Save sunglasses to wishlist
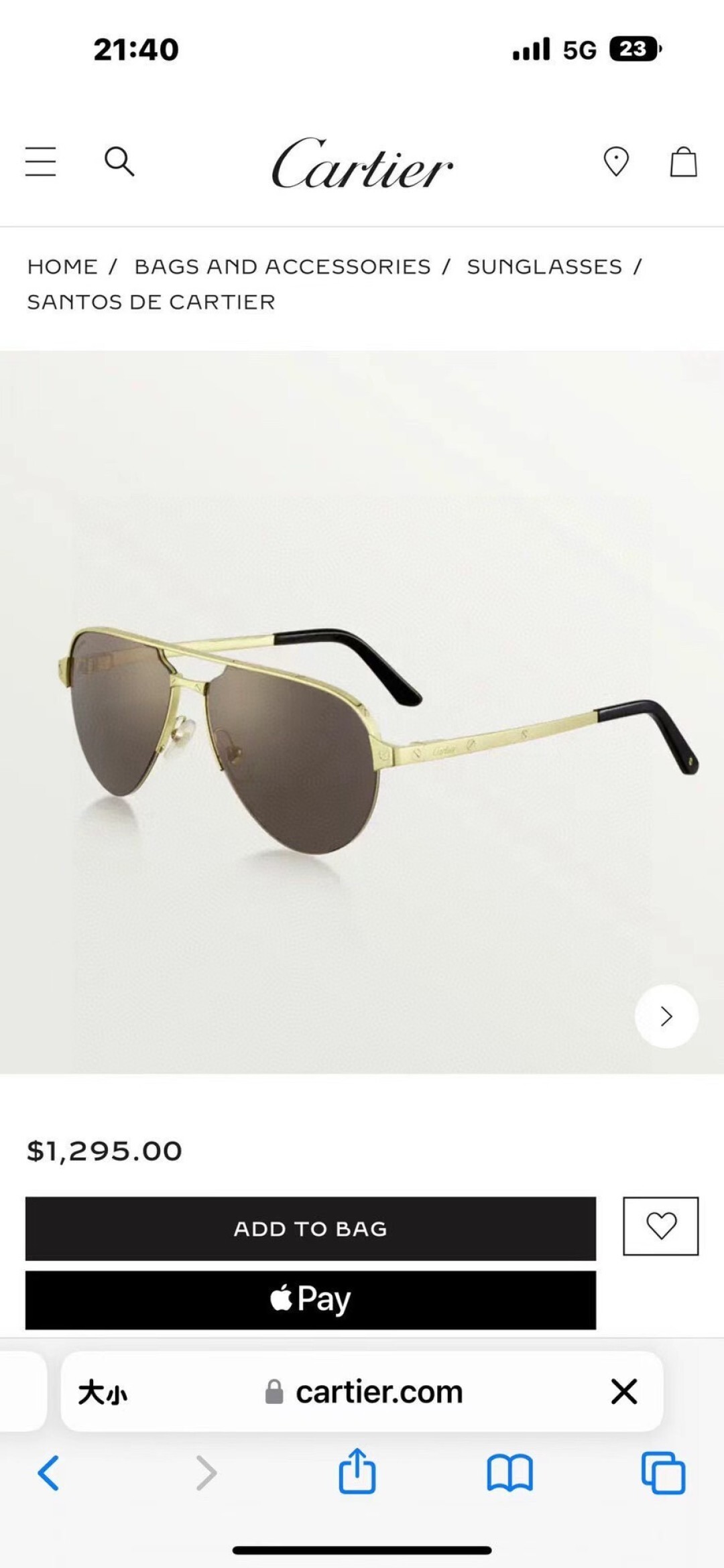The width and height of the screenshot is (724, 1568). 661,1226
